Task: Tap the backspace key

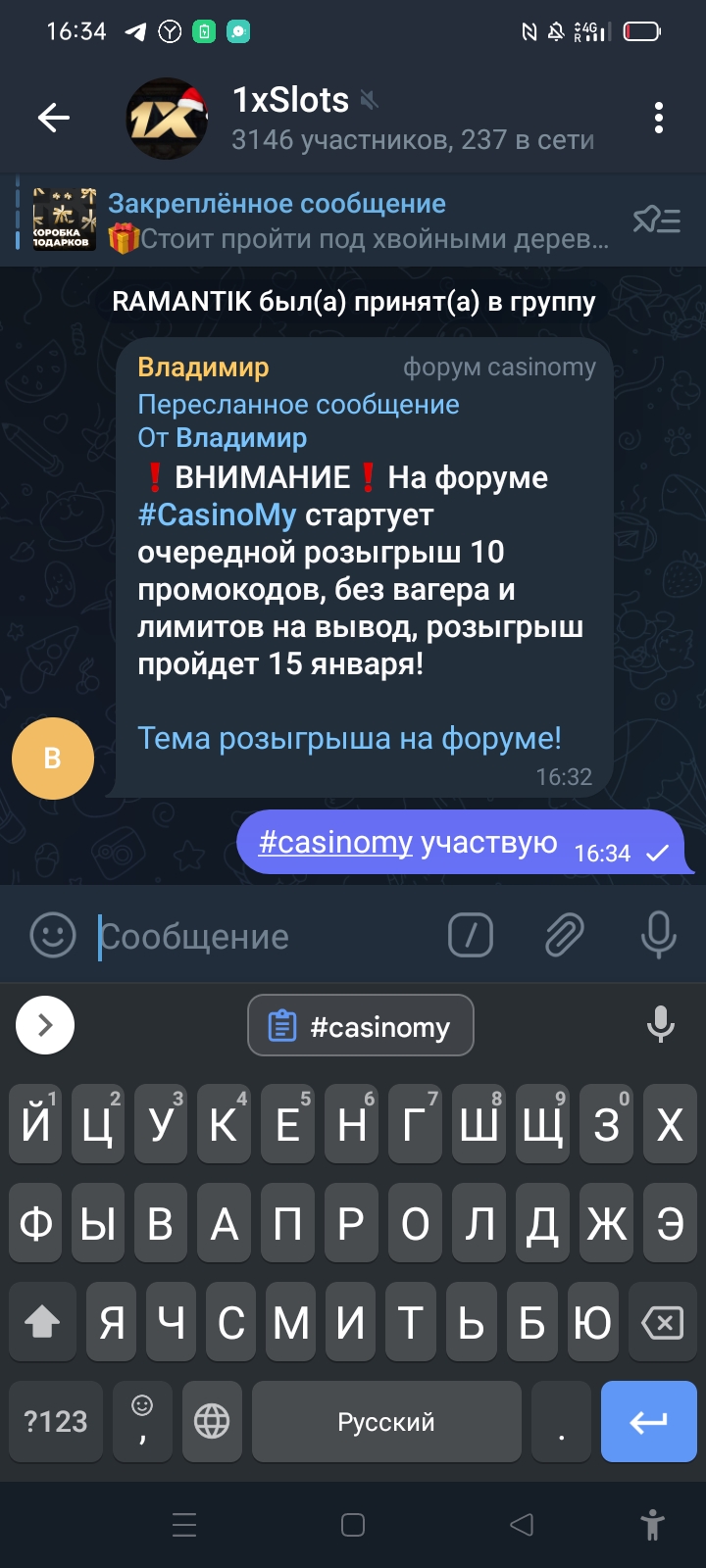Action: point(662,1324)
